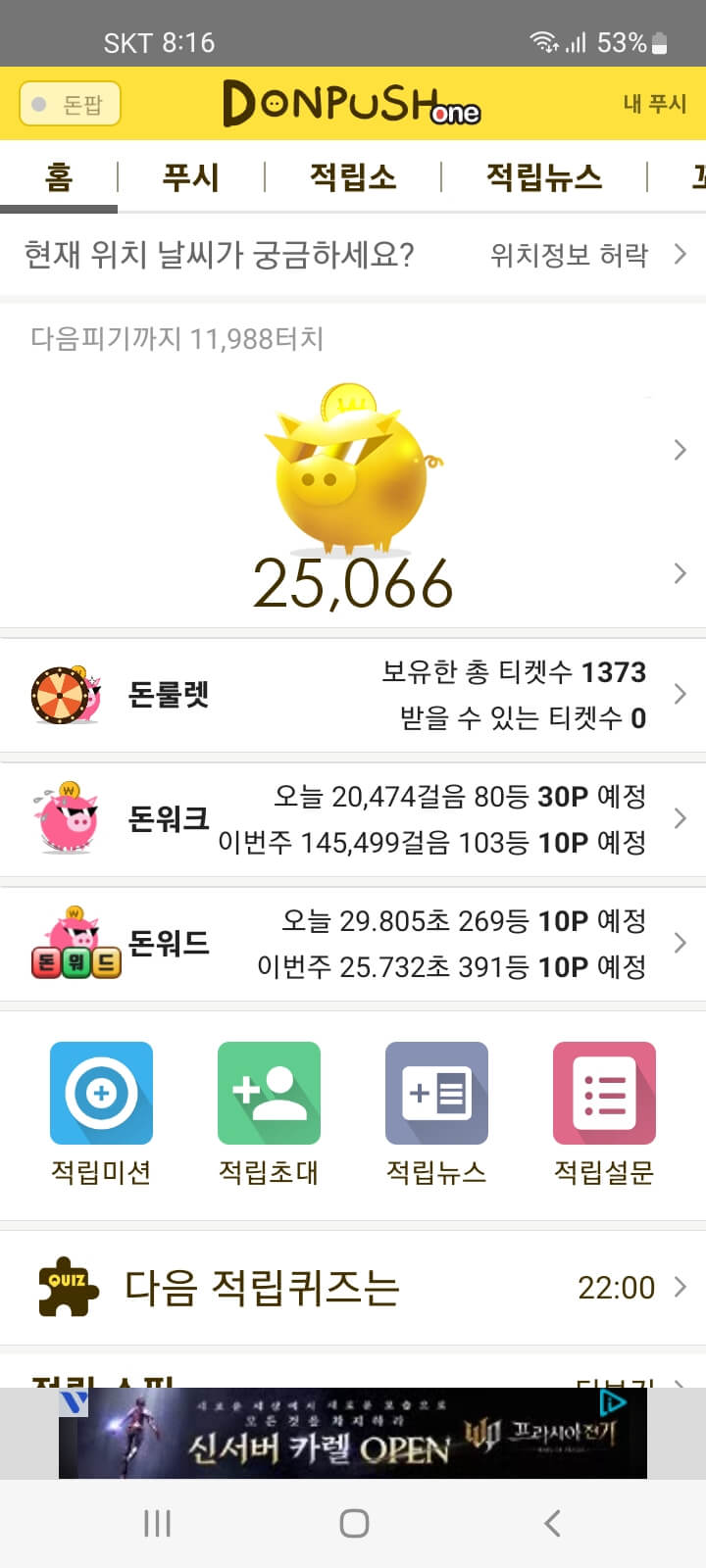Switch to the 푸시 tab

tap(190, 177)
